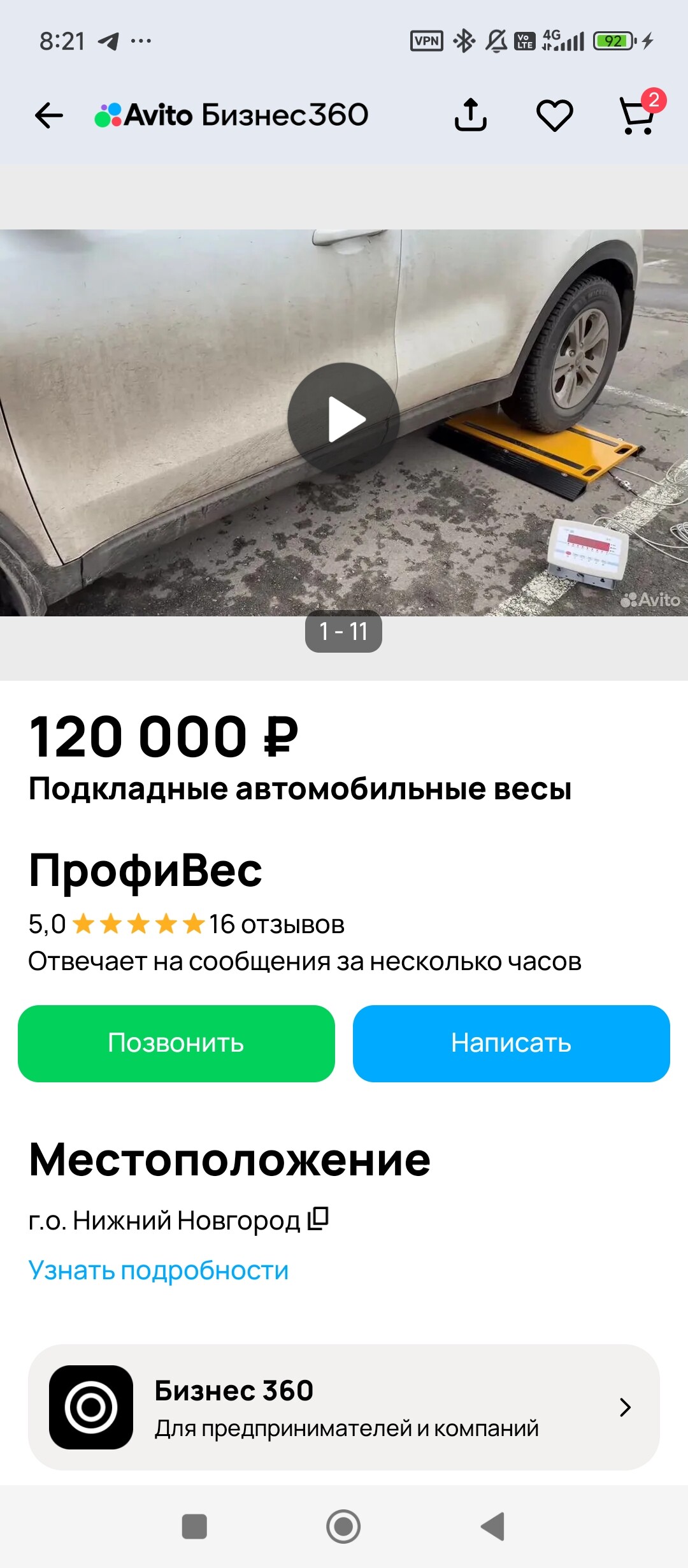The width and height of the screenshot is (688, 1568).
Task: Go back using the header arrow
Action: click(48, 116)
